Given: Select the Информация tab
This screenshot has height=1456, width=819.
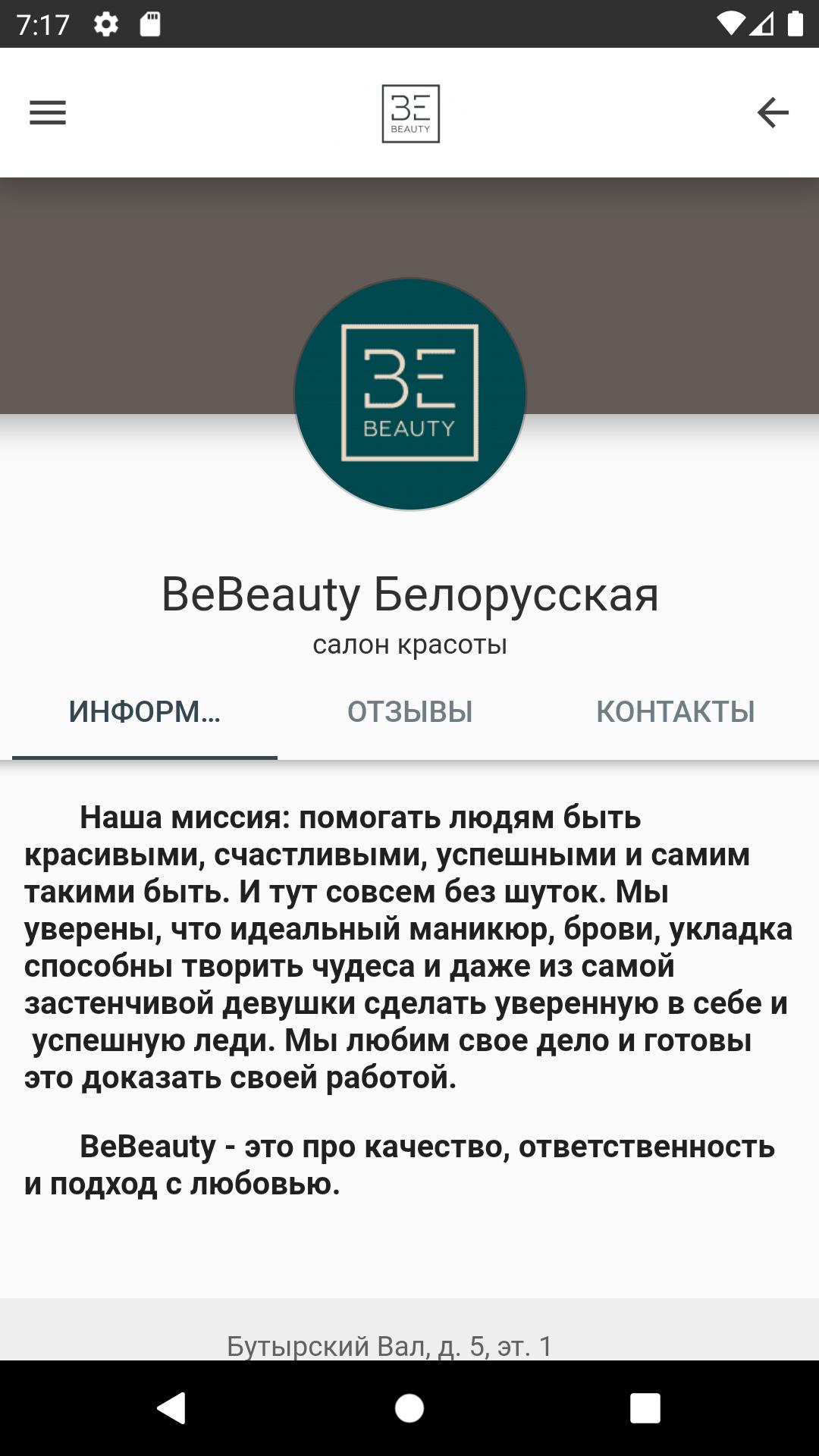Looking at the screenshot, I should click(145, 712).
